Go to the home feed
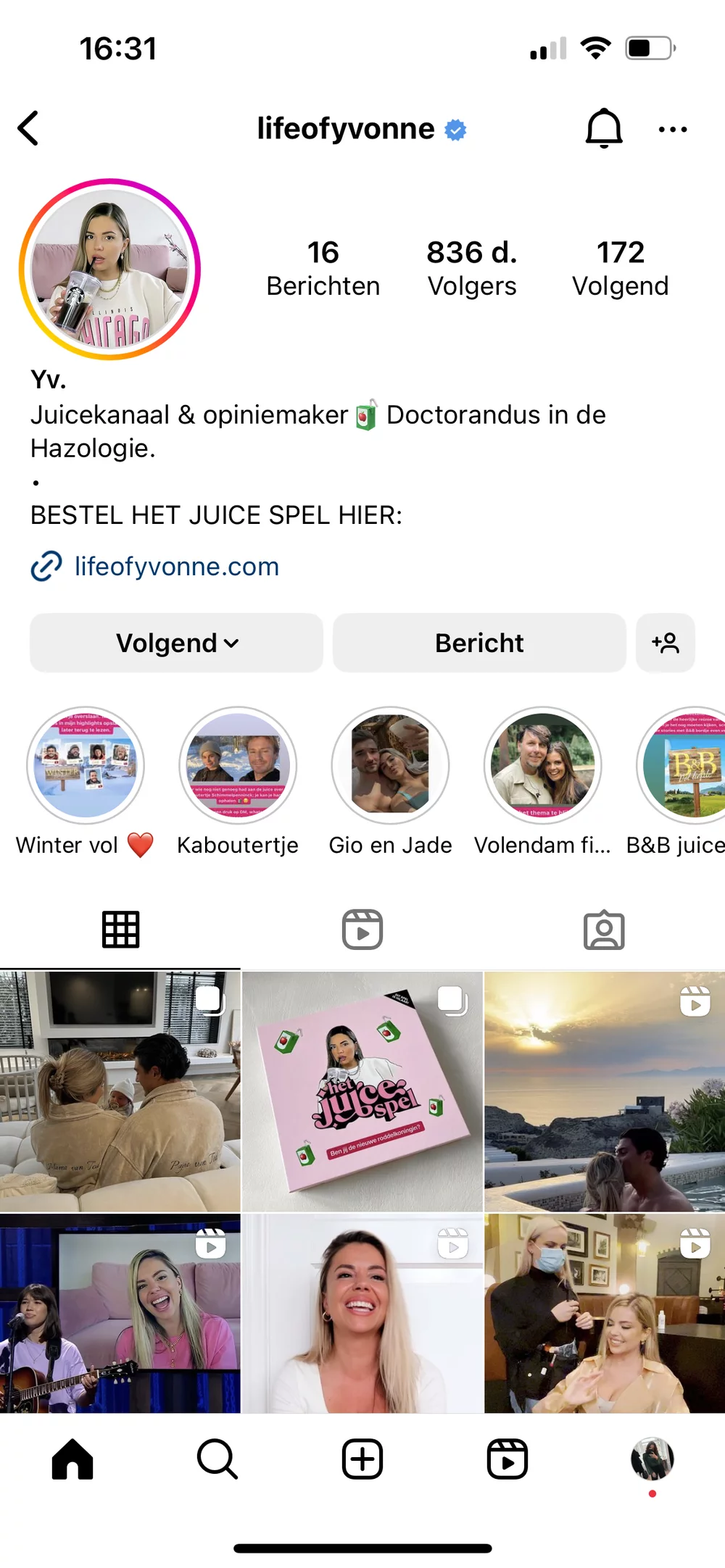Image resolution: width=725 pixels, height=1568 pixels. [x=72, y=1459]
